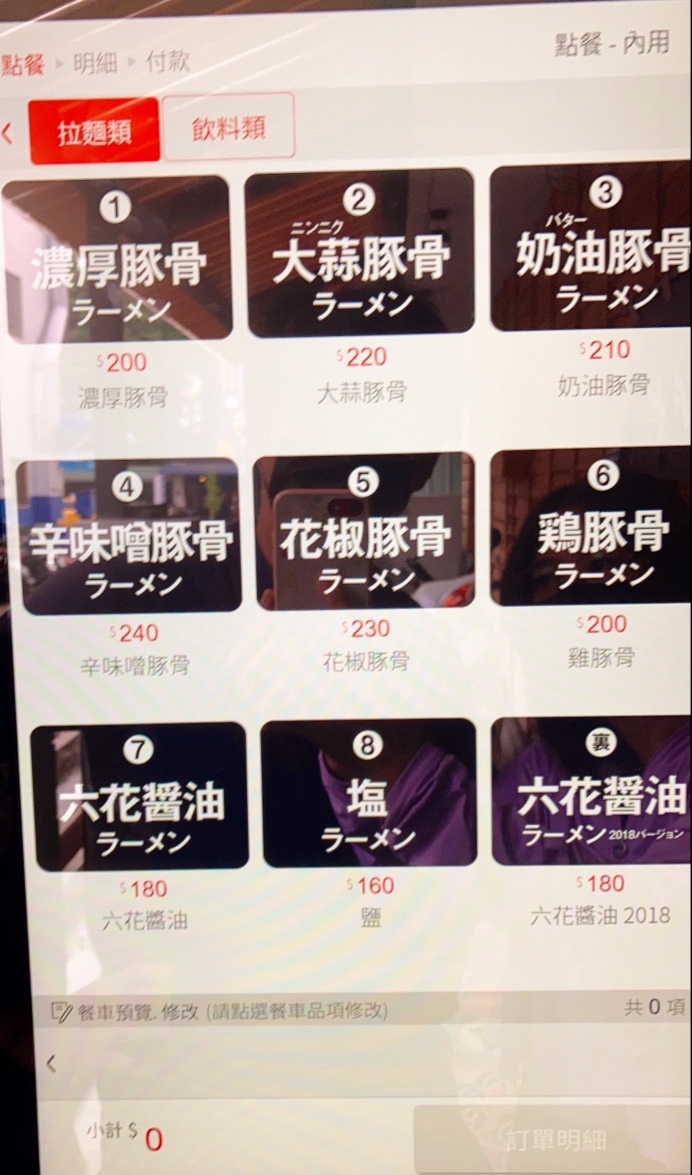Order the 花椒豚骨 ramen for $230

click(364, 531)
